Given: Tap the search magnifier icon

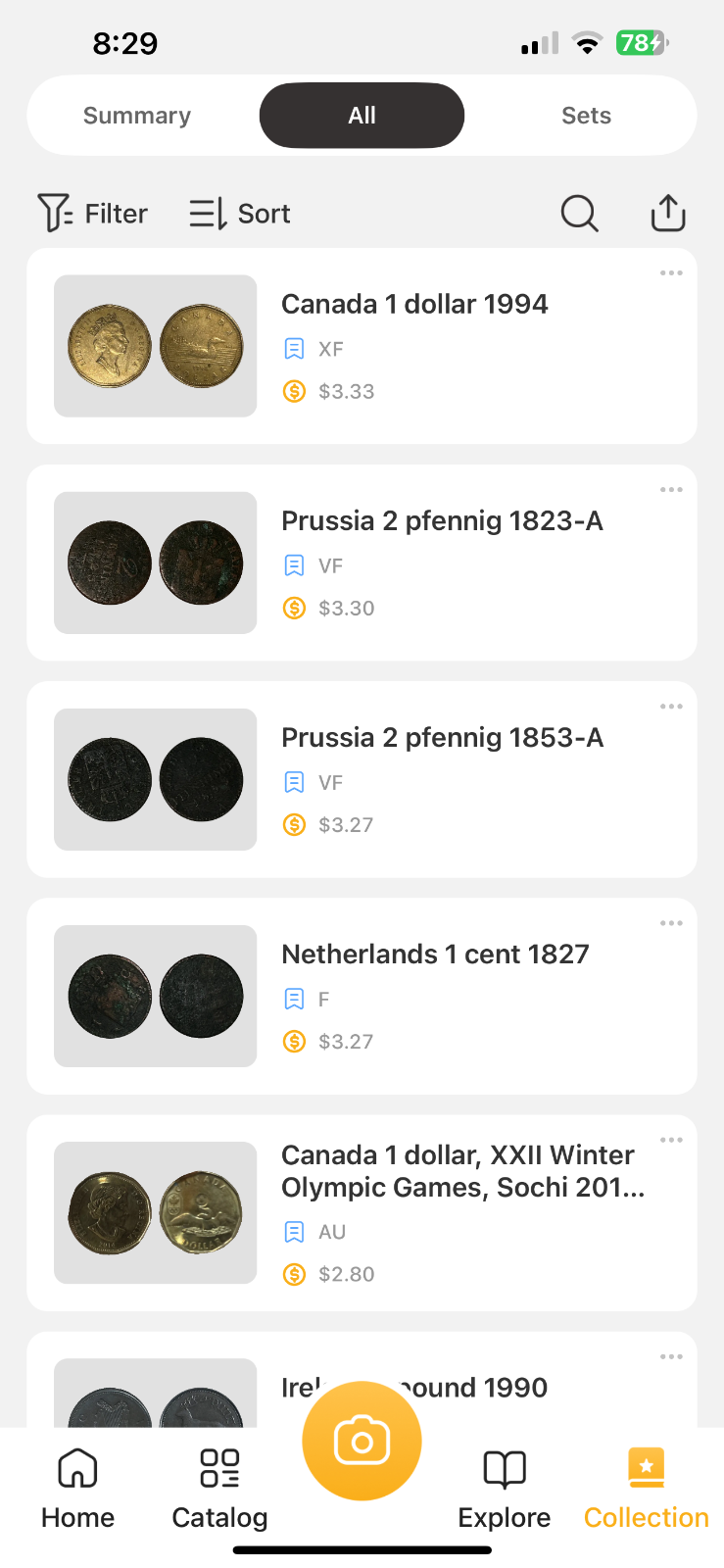Looking at the screenshot, I should click(579, 213).
